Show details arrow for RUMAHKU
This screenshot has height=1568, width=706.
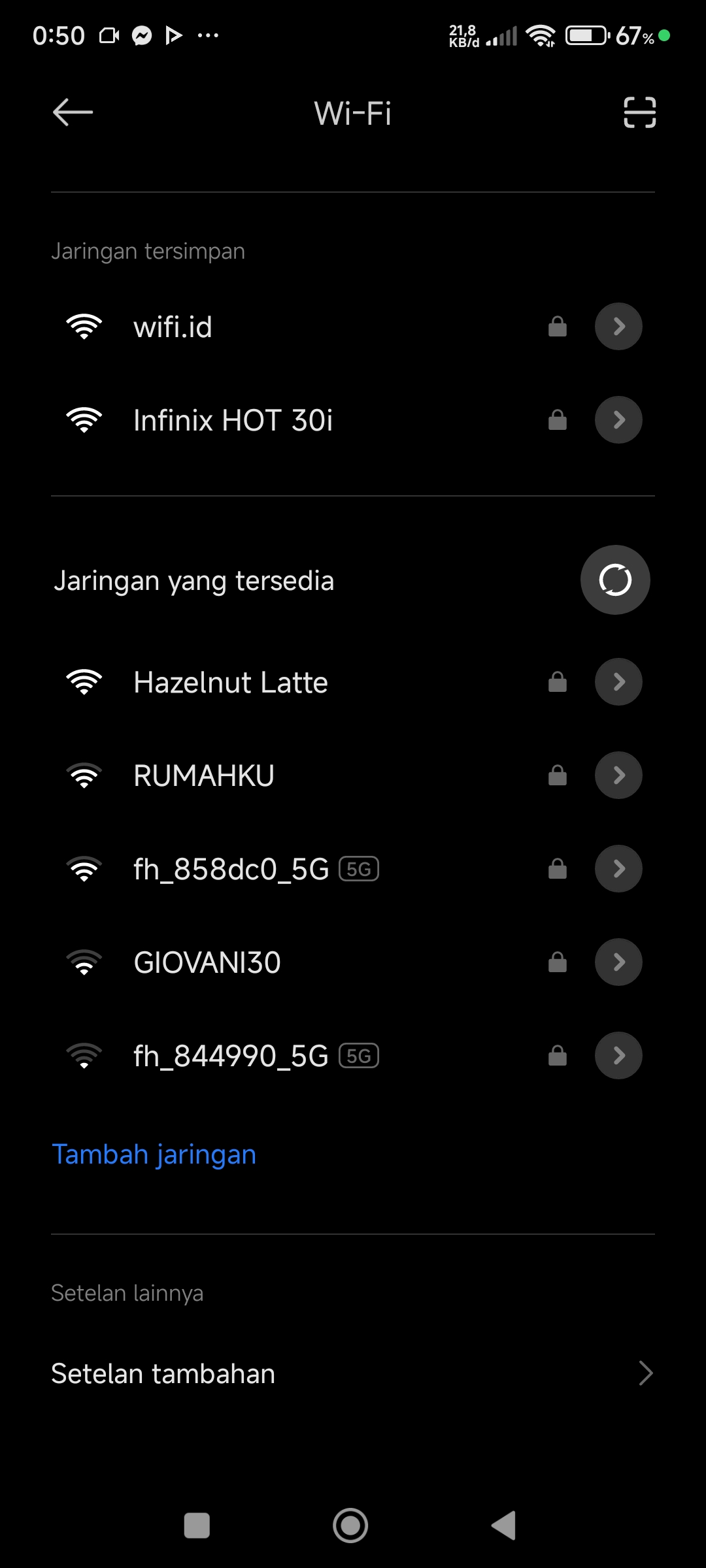tap(618, 776)
